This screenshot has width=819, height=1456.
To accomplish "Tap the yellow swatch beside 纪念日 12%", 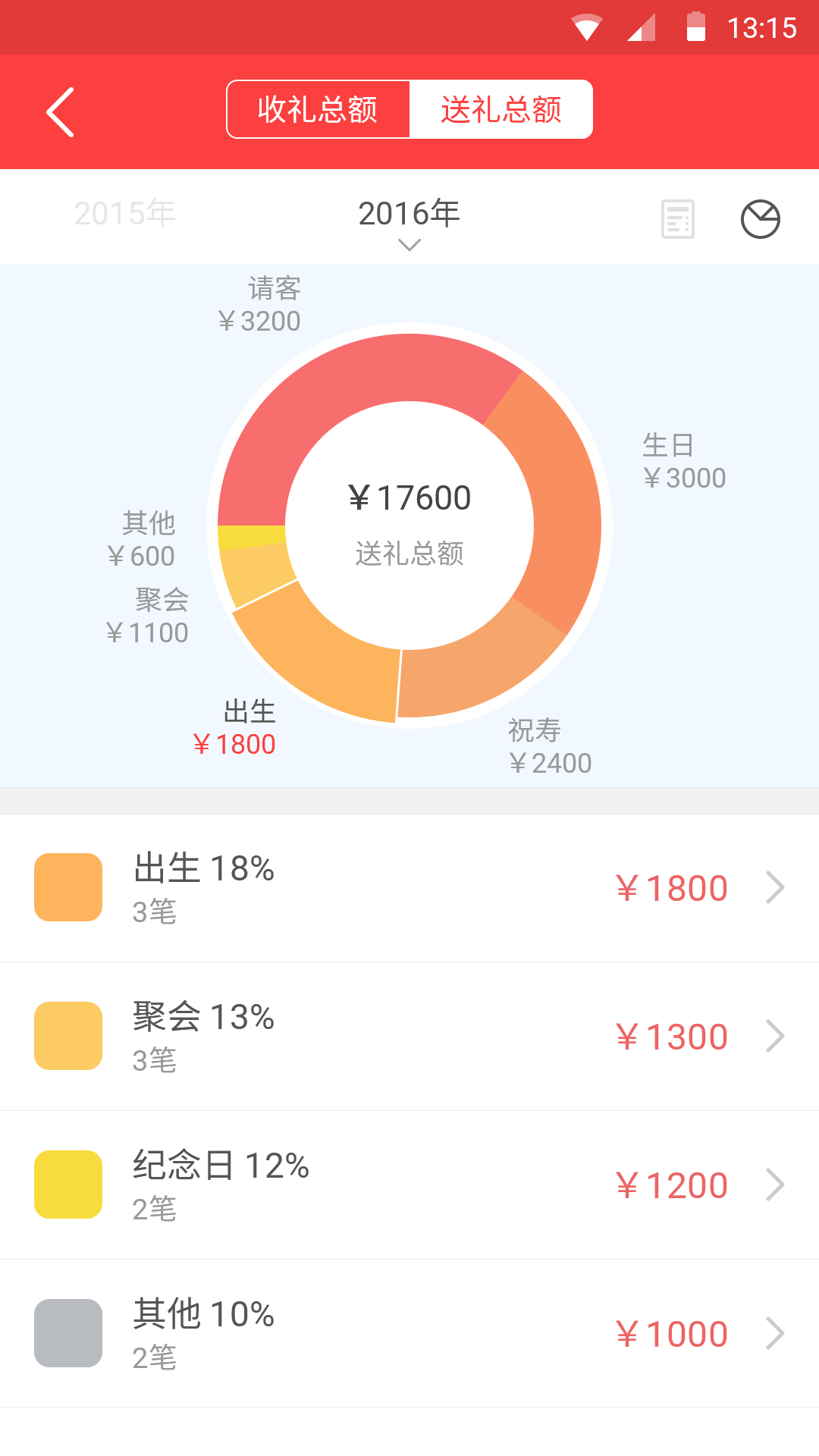I will [67, 1184].
